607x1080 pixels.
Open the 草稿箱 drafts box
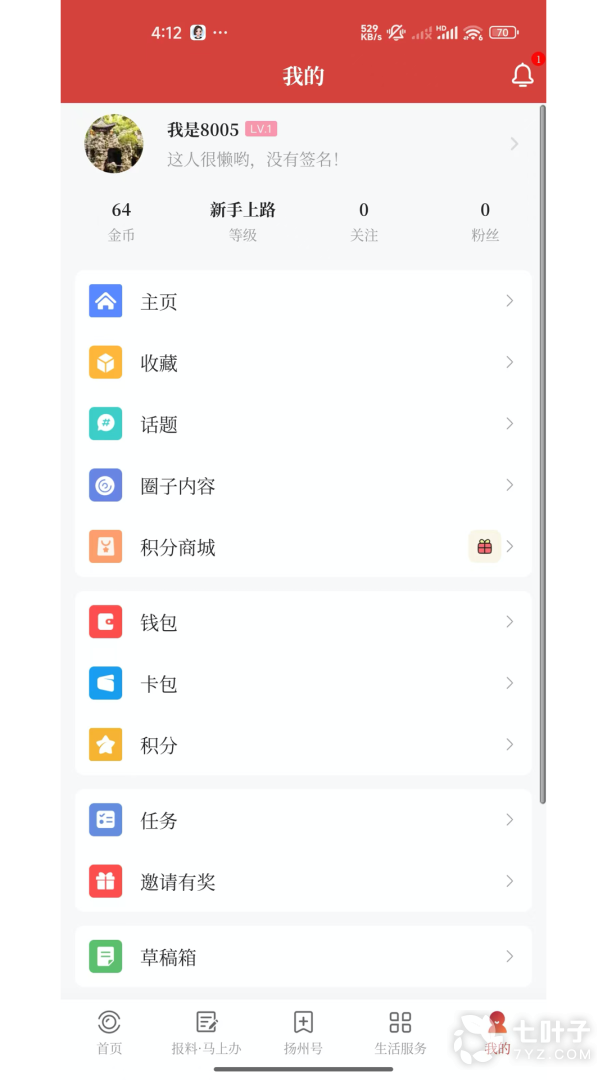click(302, 957)
